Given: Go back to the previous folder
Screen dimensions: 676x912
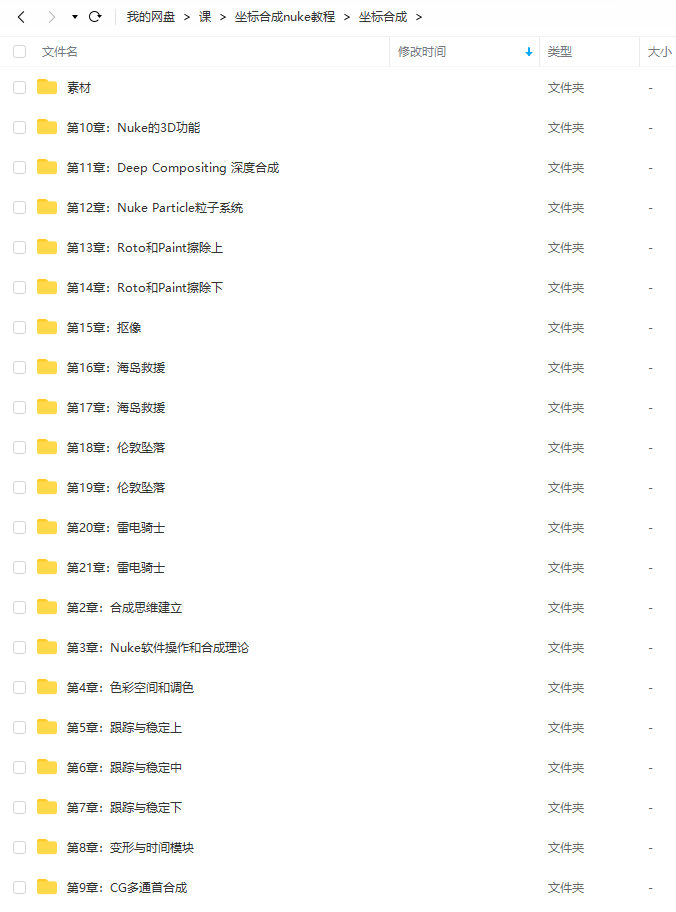Looking at the screenshot, I should click(x=21, y=17).
